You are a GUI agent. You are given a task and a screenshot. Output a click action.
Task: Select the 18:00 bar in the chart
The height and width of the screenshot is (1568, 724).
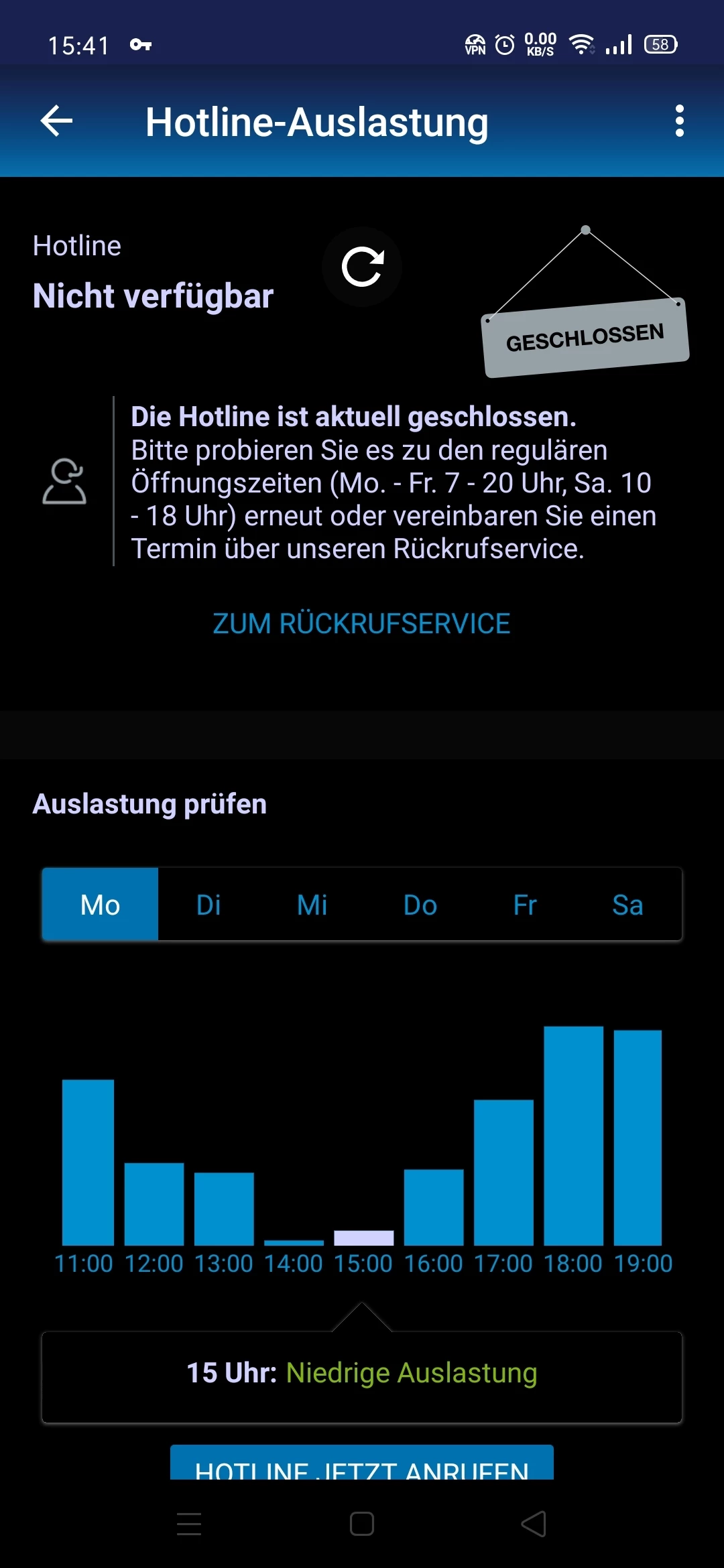click(573, 1136)
